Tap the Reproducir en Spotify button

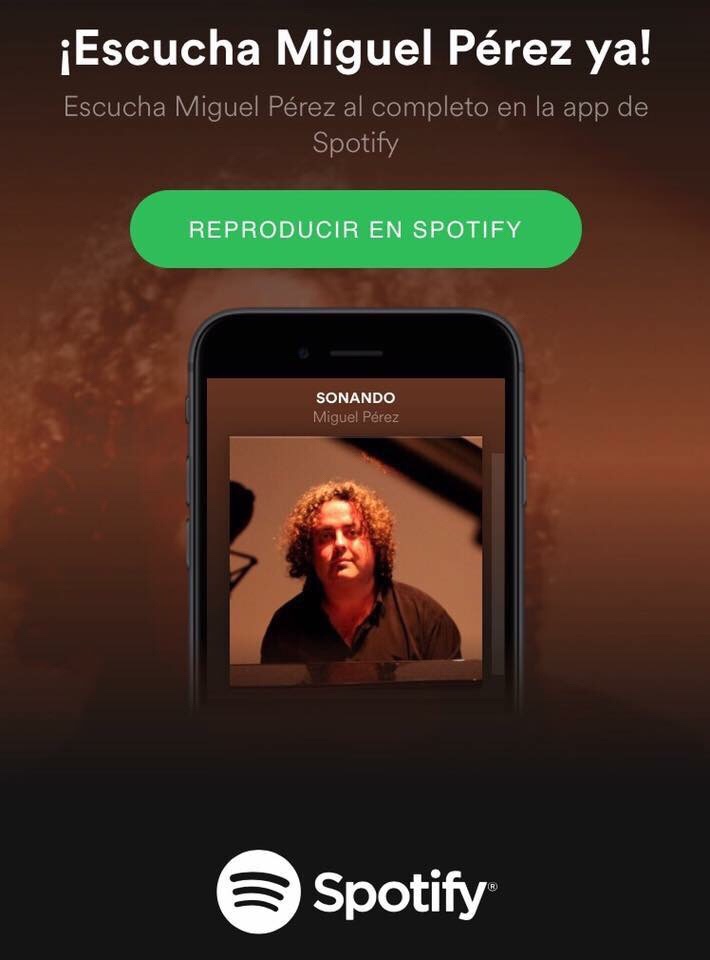[x=355, y=229]
